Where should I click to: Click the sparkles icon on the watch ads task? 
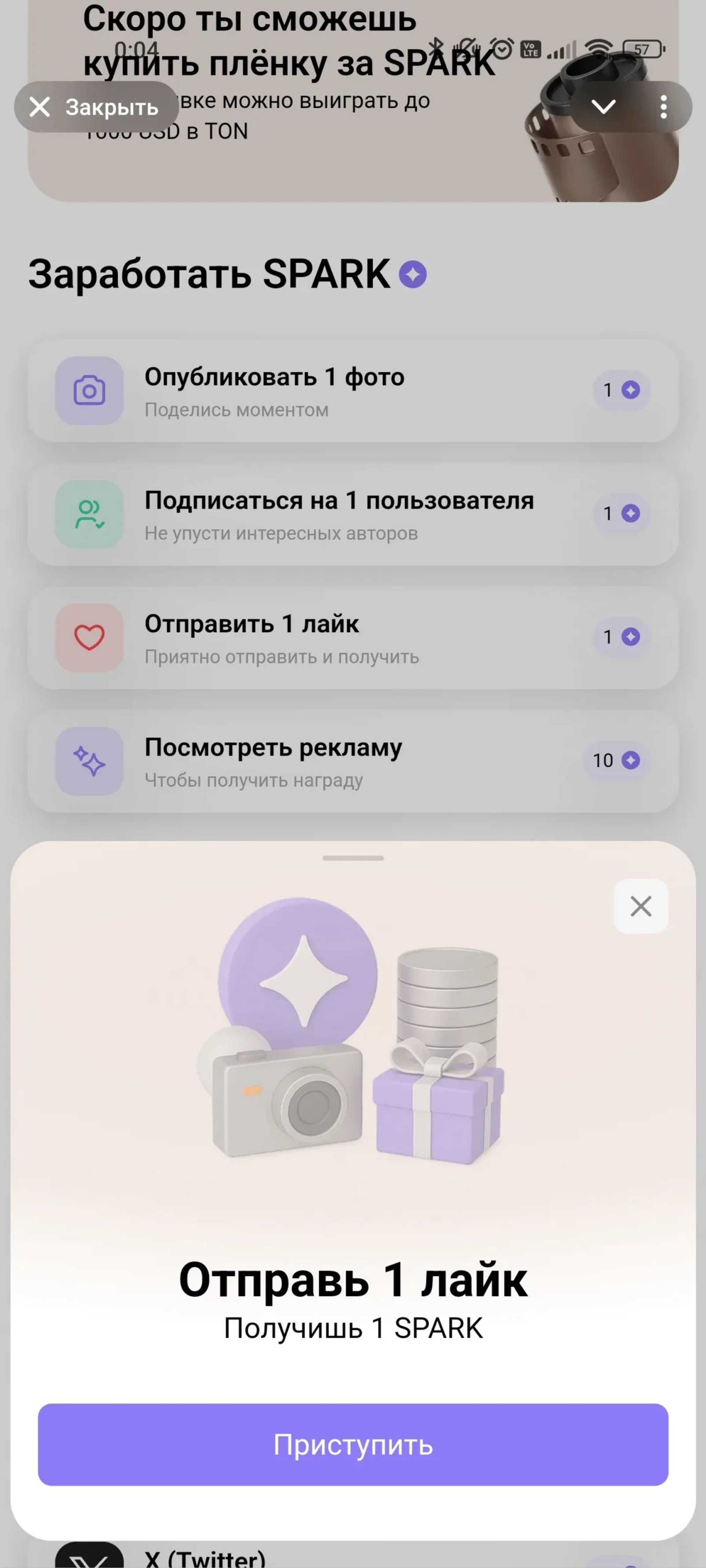89,762
